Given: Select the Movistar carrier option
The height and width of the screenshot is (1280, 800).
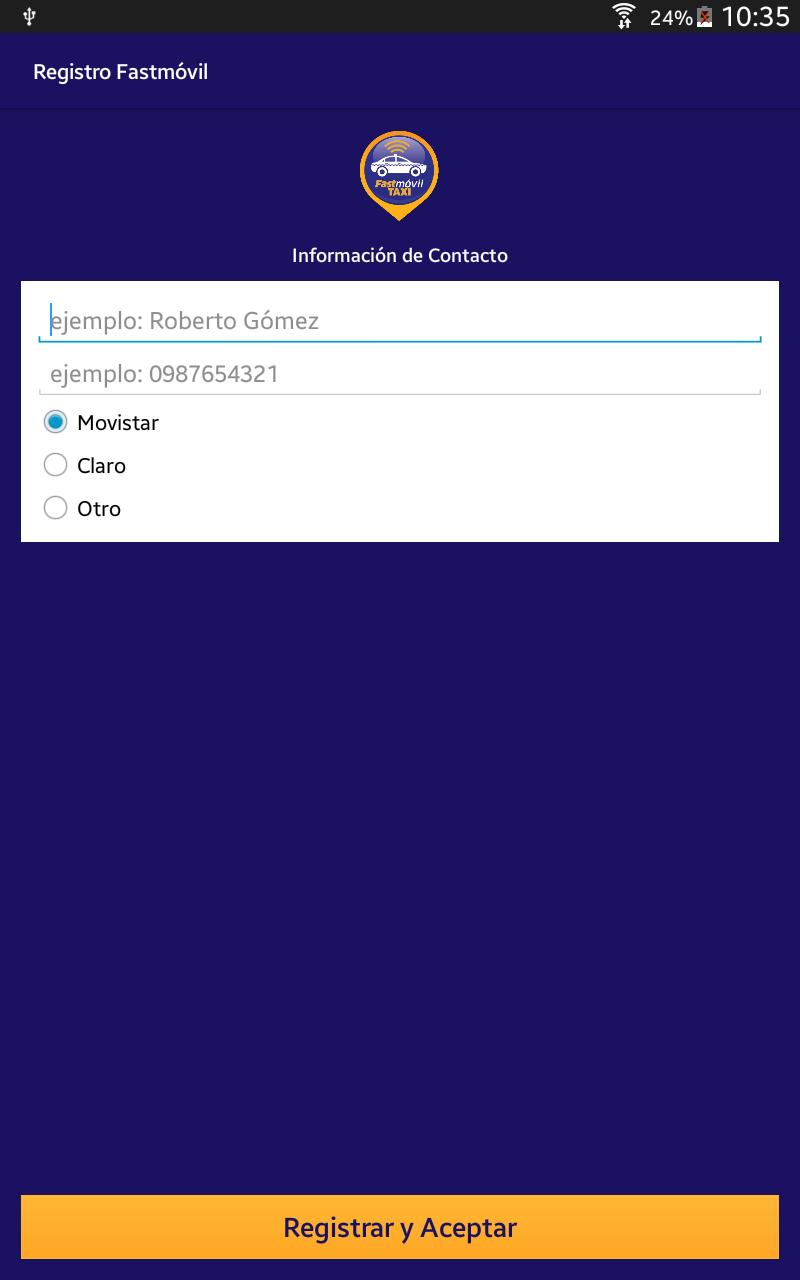Looking at the screenshot, I should [x=101, y=422].
